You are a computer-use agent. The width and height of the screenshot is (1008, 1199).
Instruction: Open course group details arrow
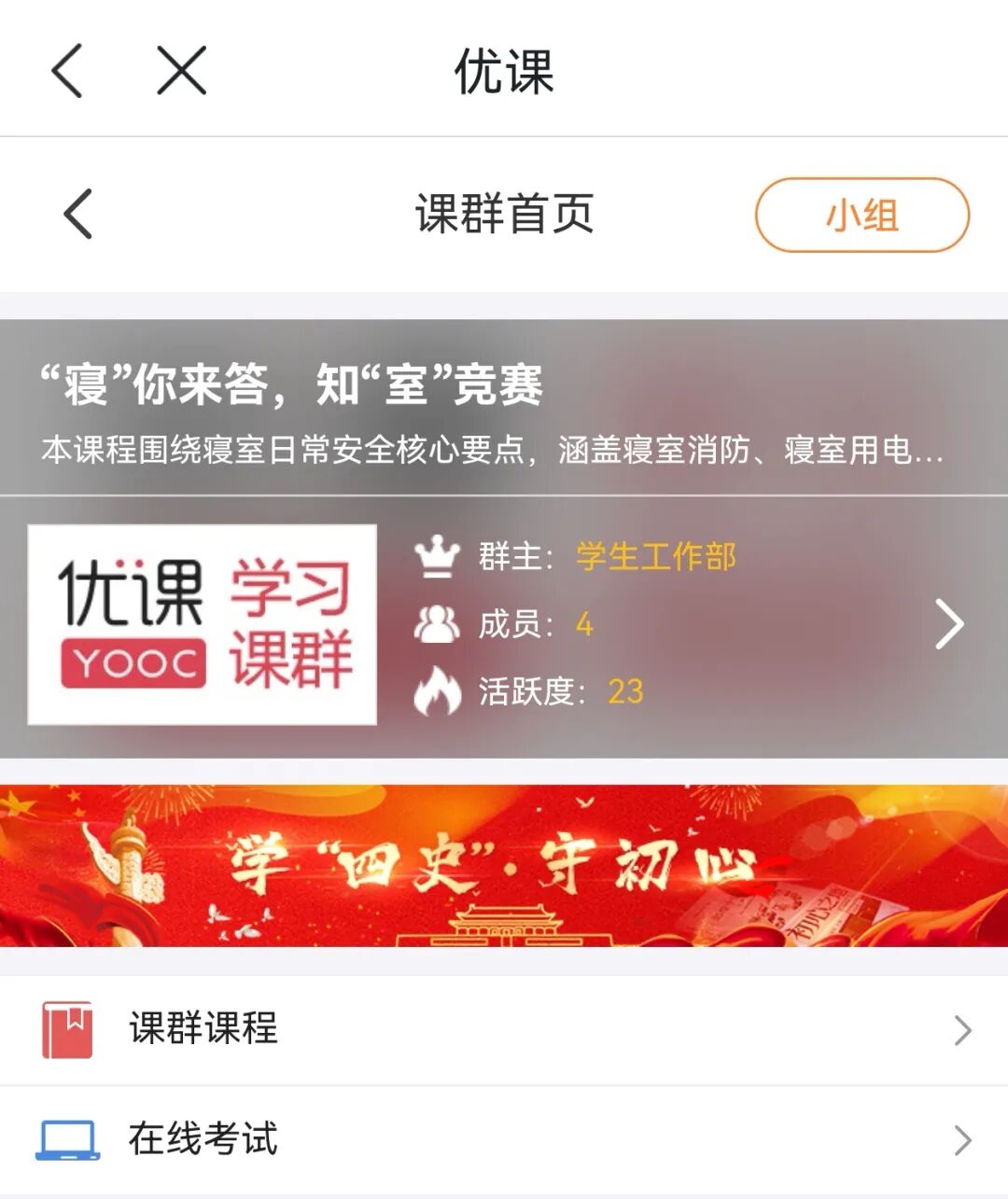(x=948, y=624)
